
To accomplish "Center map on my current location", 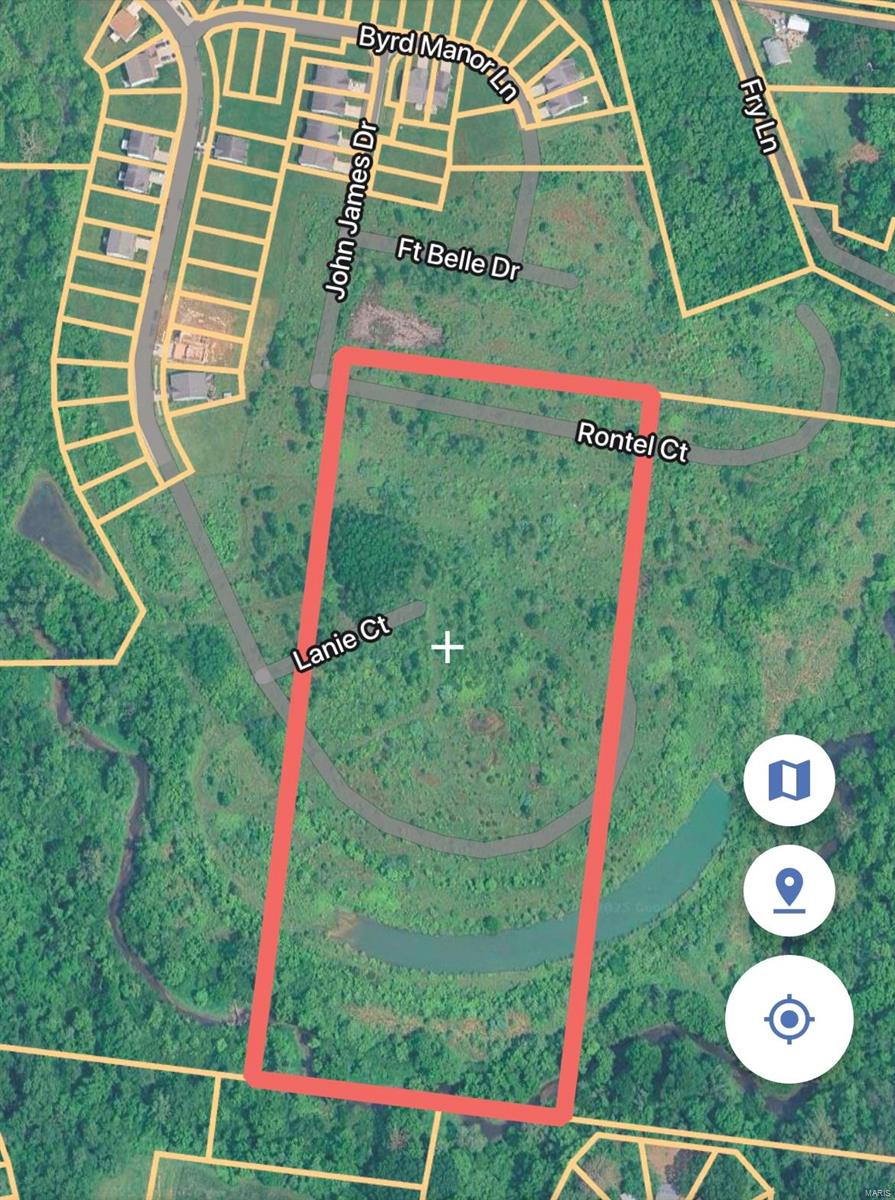I will click(789, 1019).
